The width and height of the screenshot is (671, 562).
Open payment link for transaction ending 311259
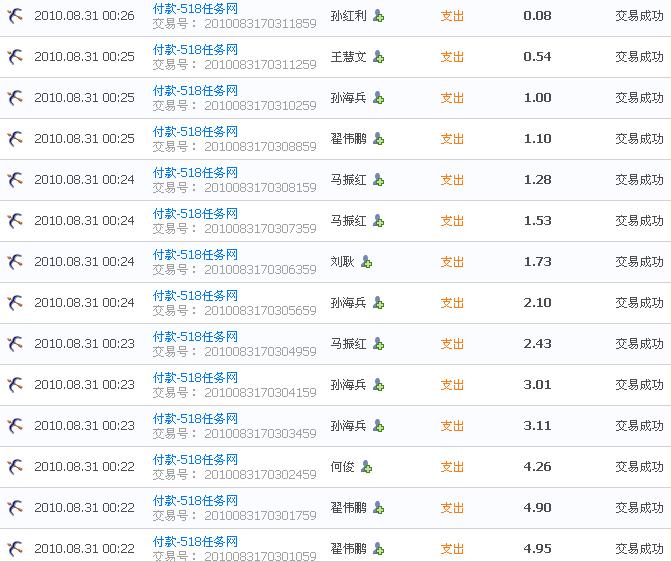[195, 50]
